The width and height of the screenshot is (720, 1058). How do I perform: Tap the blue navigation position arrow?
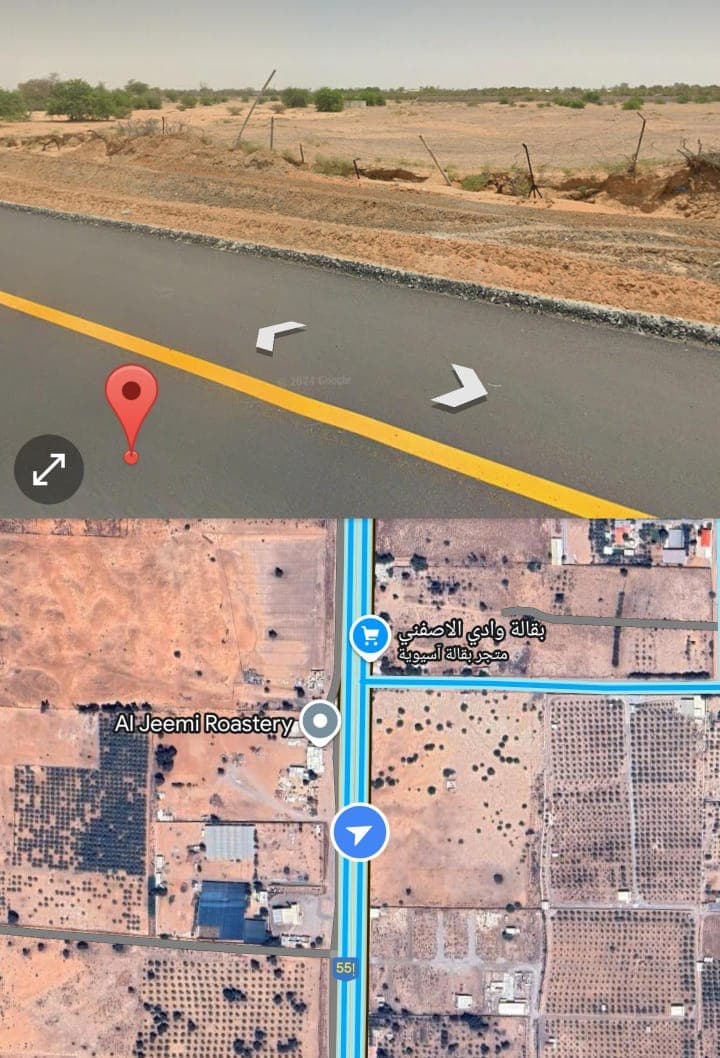[360, 832]
